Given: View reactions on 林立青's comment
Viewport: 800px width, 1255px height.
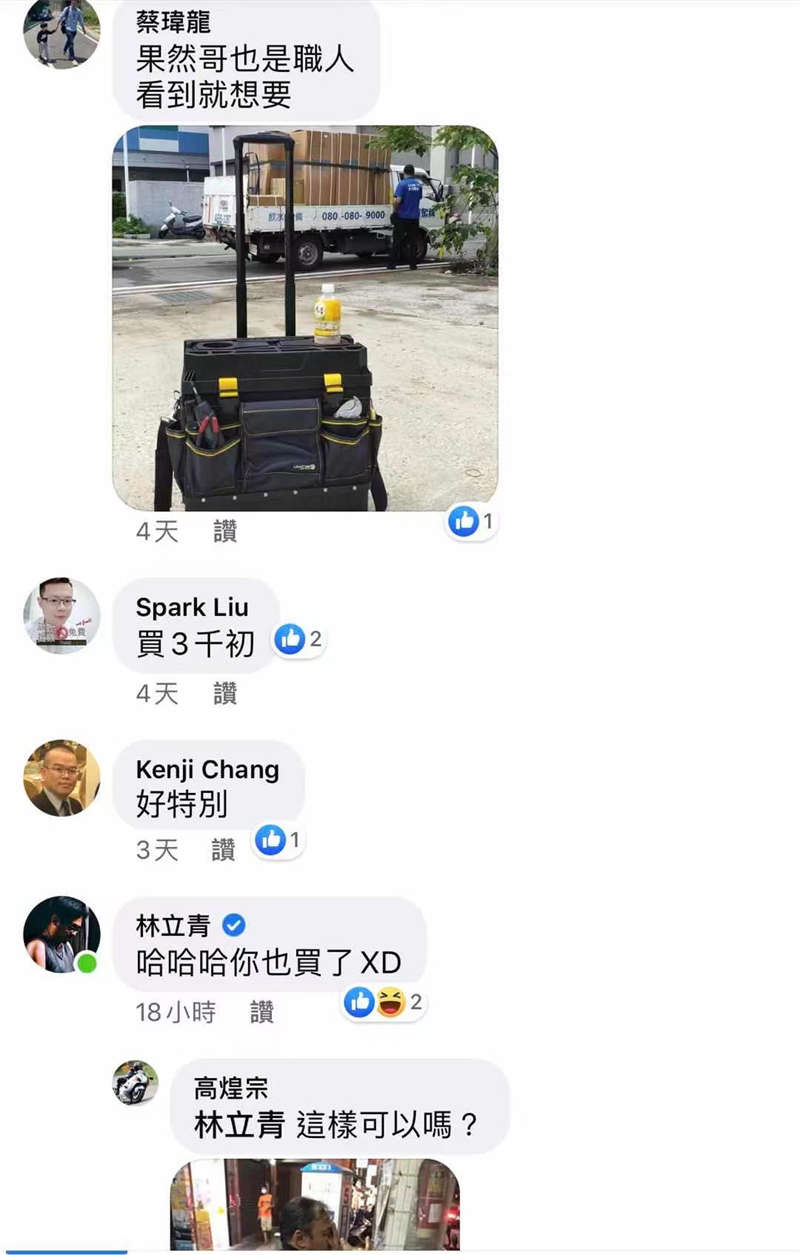Looking at the screenshot, I should (x=385, y=1002).
